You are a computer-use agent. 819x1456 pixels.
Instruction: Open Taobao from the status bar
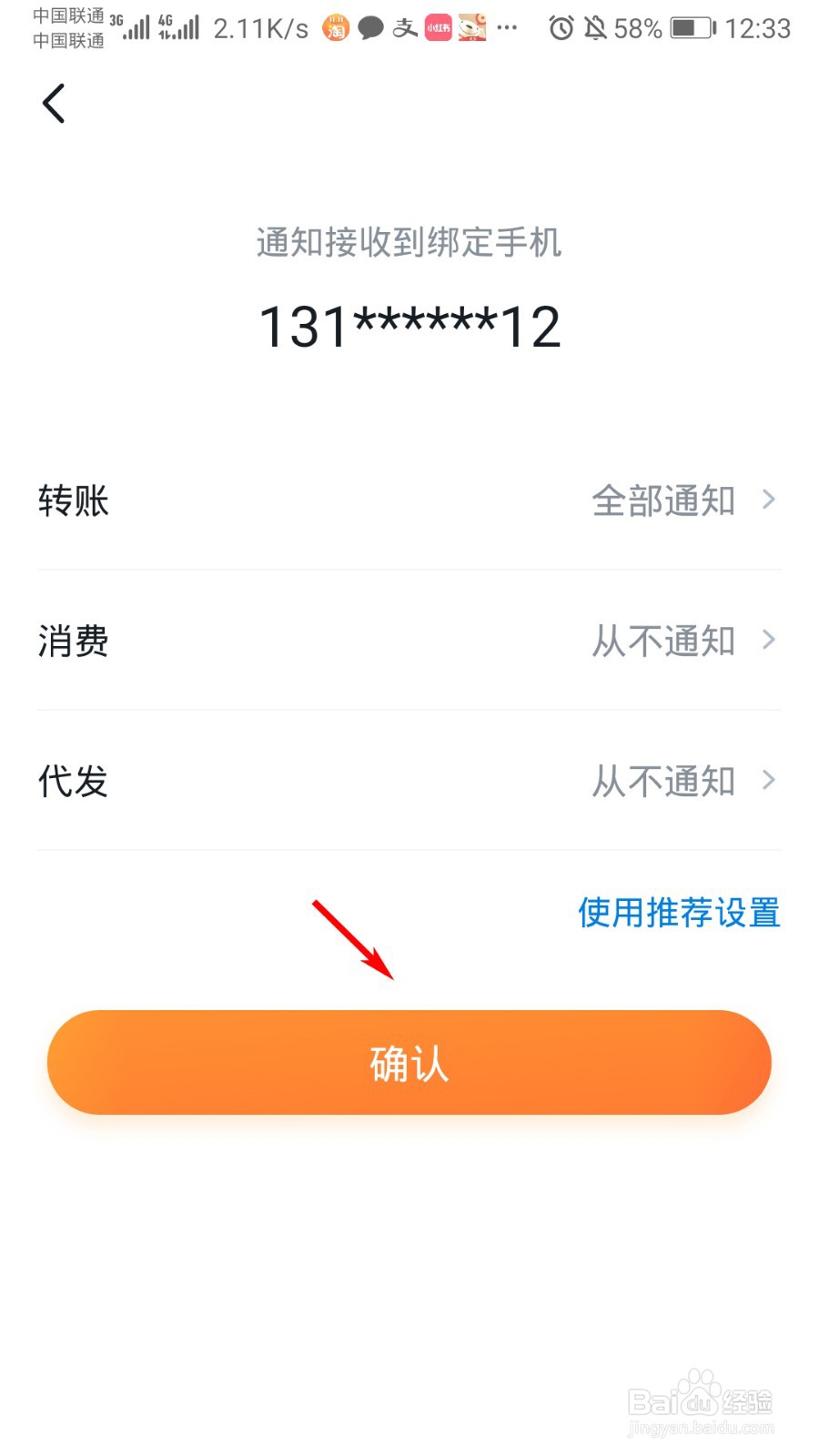(335, 28)
